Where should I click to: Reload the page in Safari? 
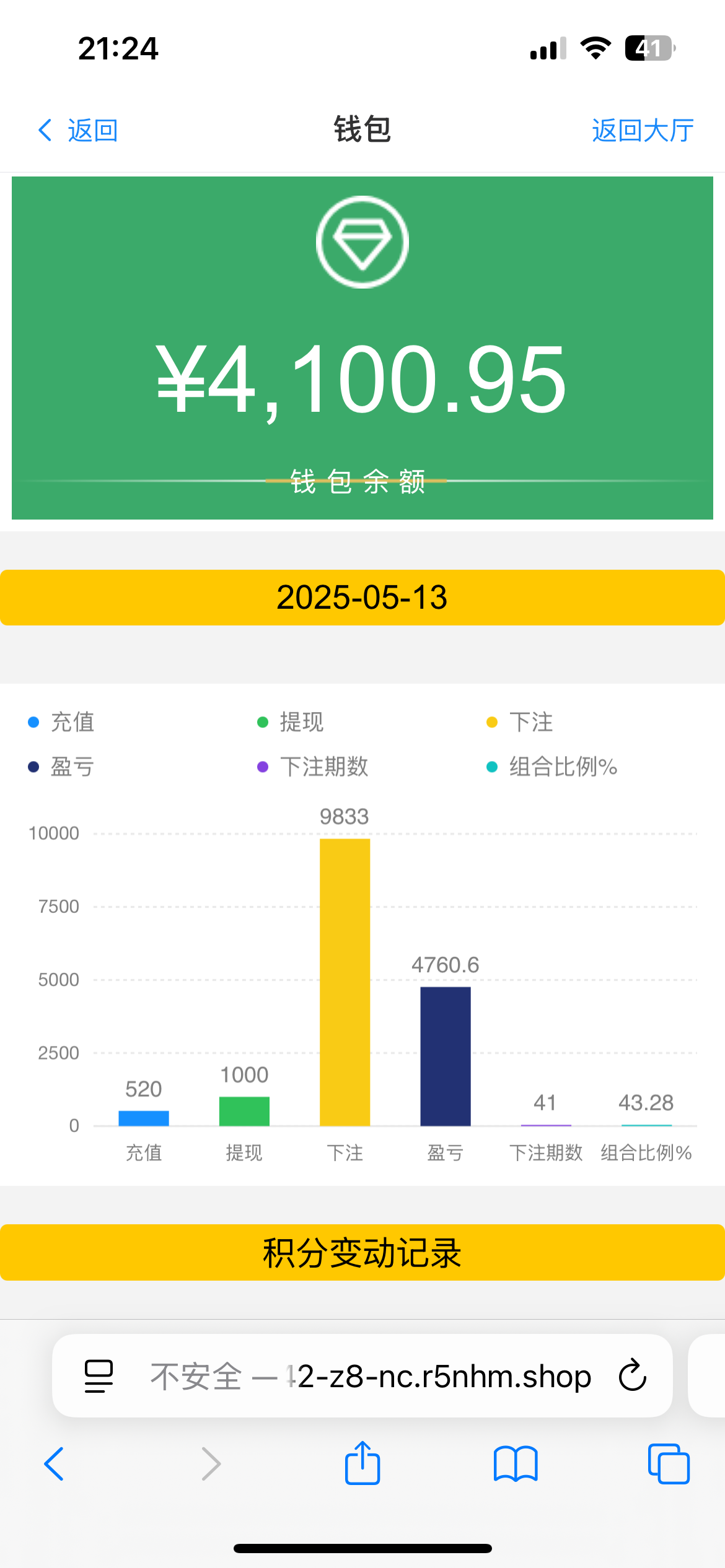[633, 1376]
